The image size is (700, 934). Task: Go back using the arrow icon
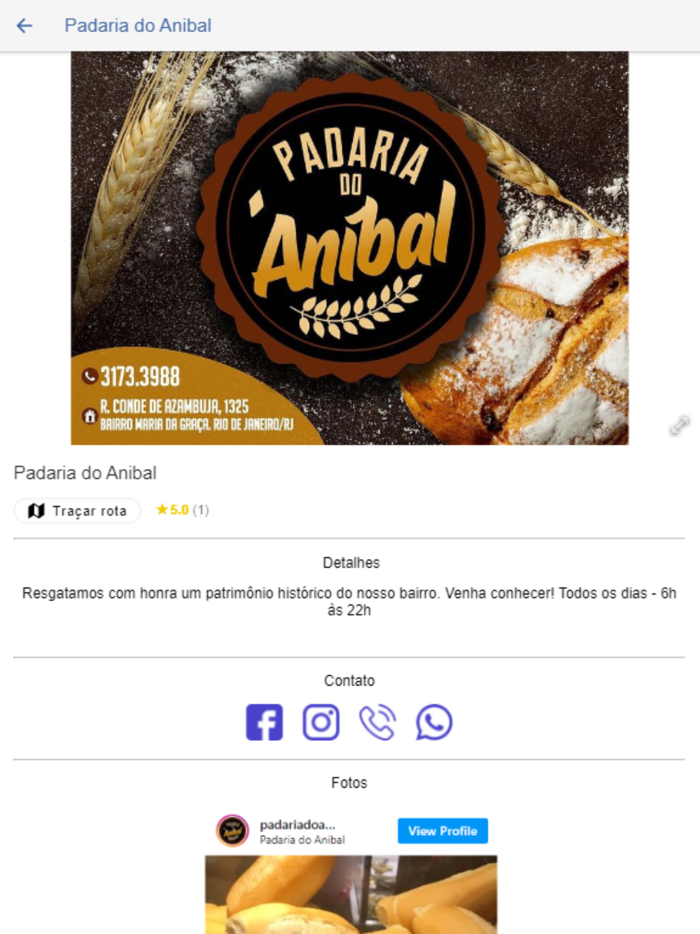tap(24, 26)
